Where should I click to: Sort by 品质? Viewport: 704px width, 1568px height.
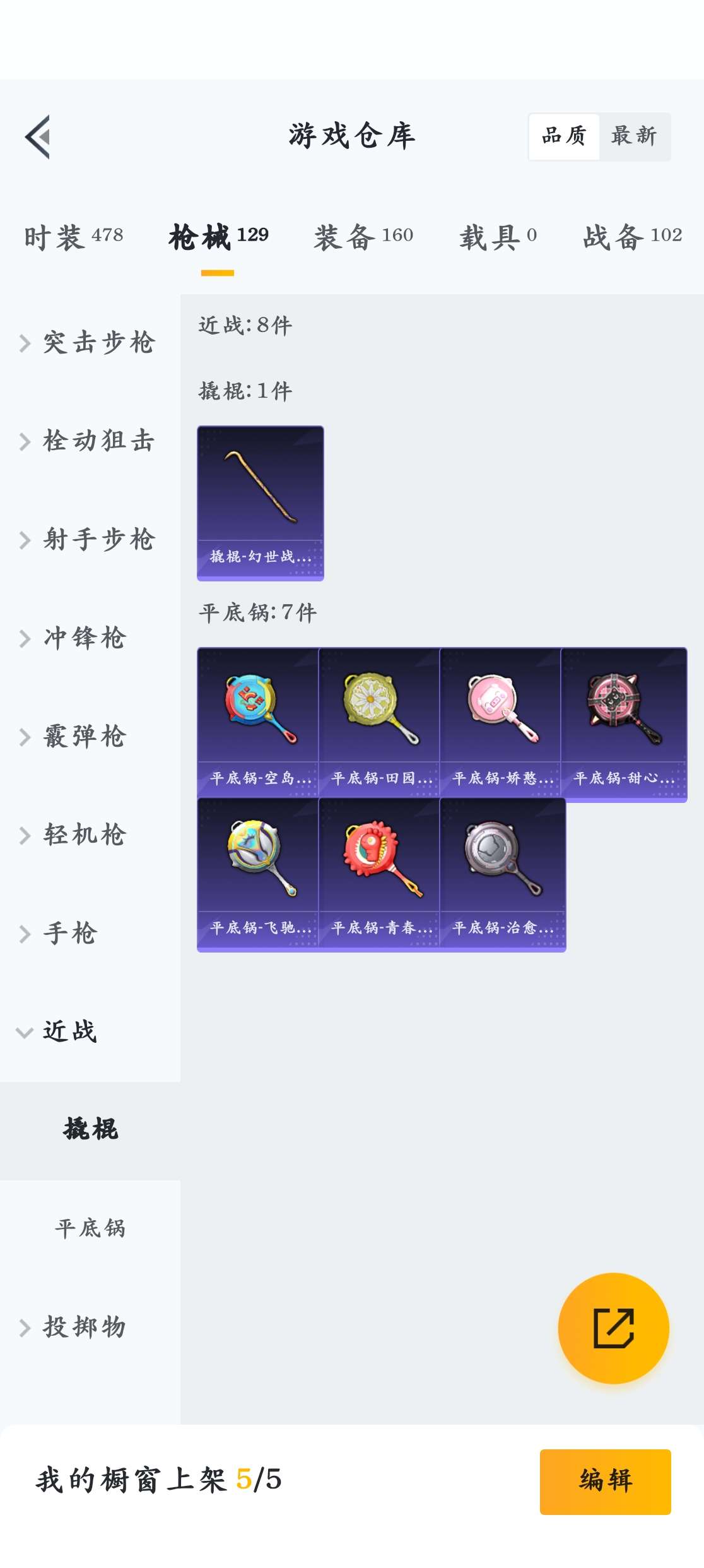(564, 136)
